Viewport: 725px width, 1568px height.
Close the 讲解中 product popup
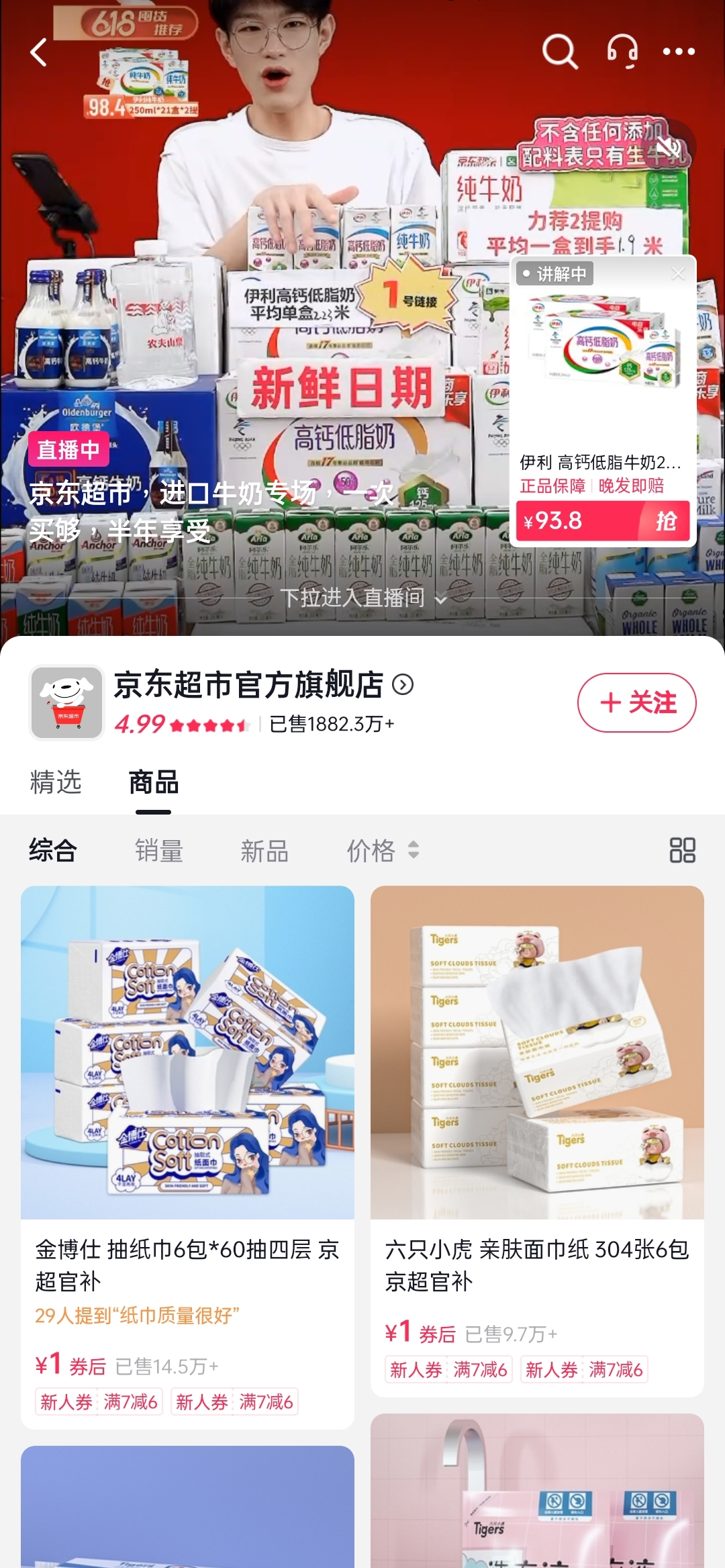coord(678,273)
